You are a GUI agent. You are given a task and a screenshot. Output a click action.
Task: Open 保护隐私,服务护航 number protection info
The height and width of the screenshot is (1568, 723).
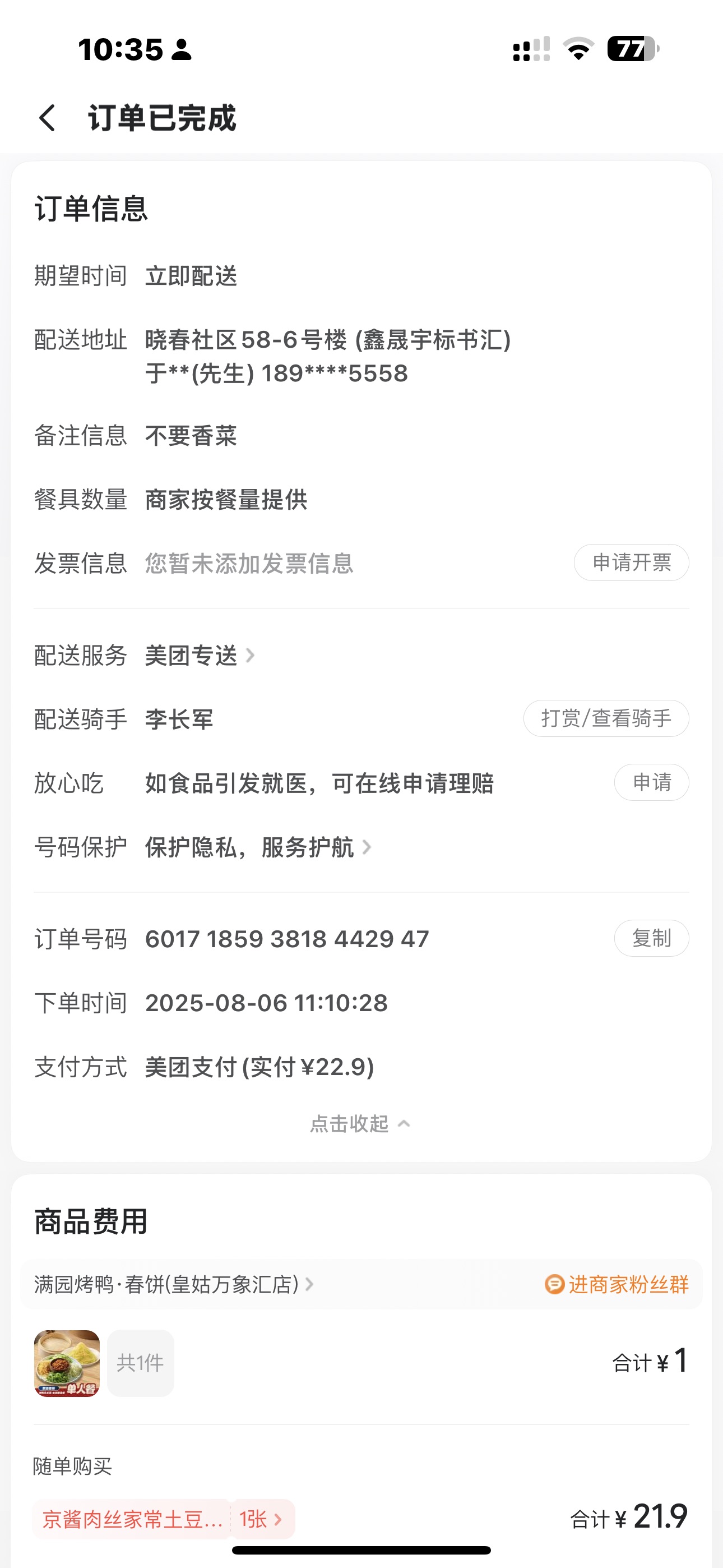257,847
